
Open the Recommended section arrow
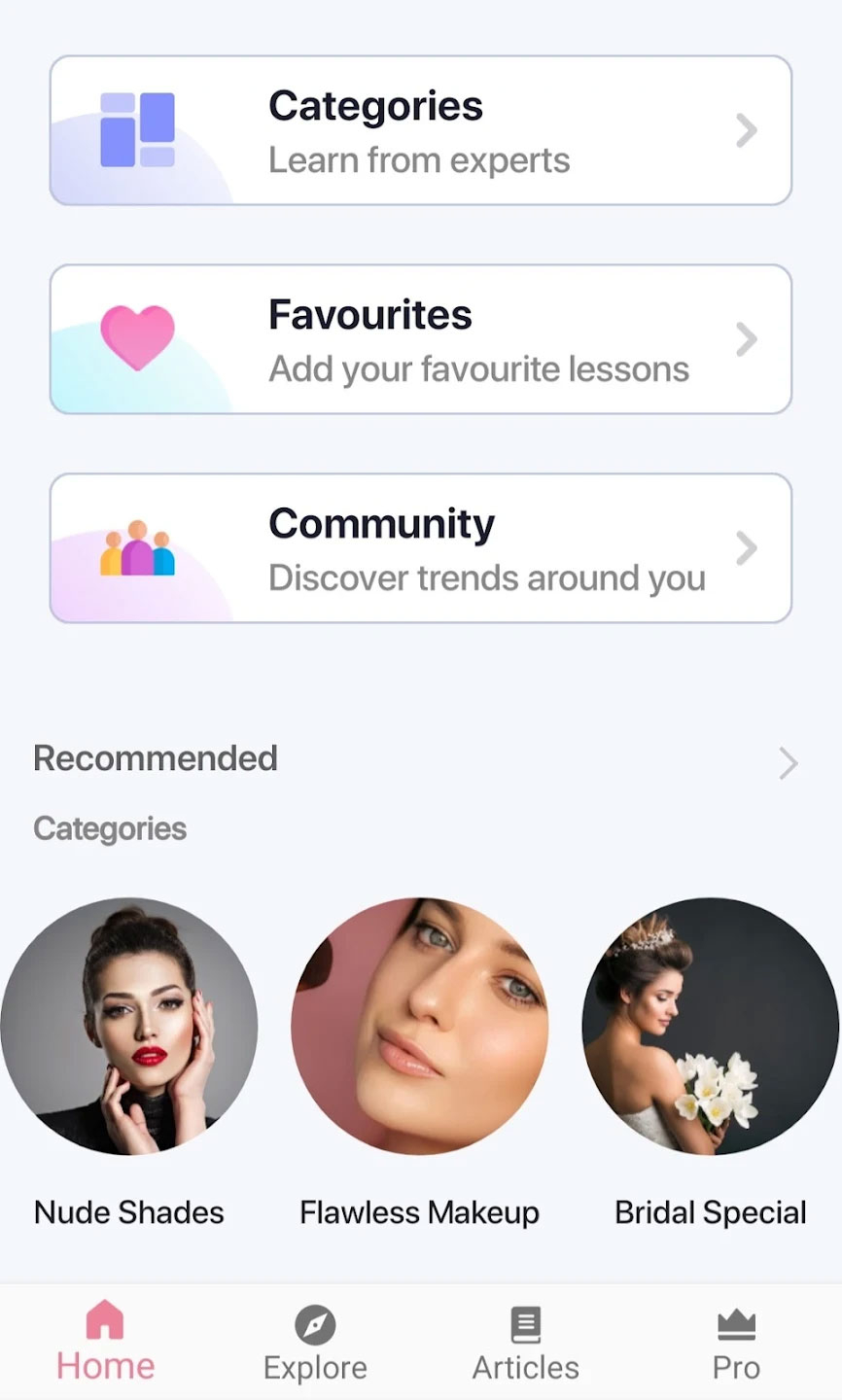pos(789,764)
